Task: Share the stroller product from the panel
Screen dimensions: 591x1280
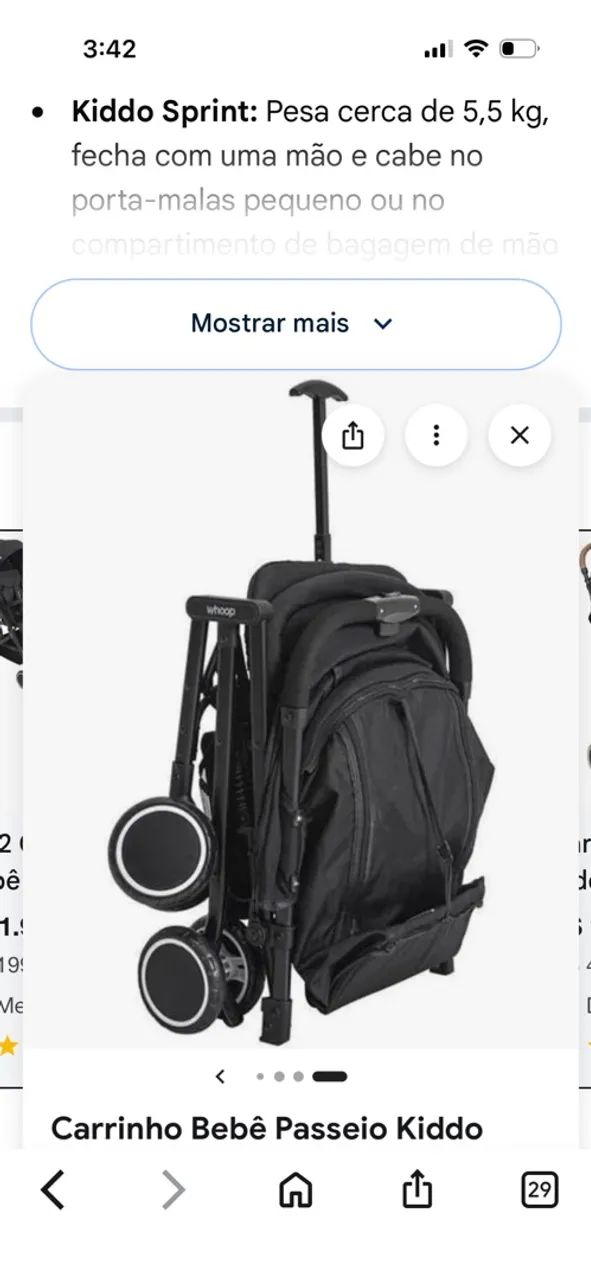Action: click(353, 435)
